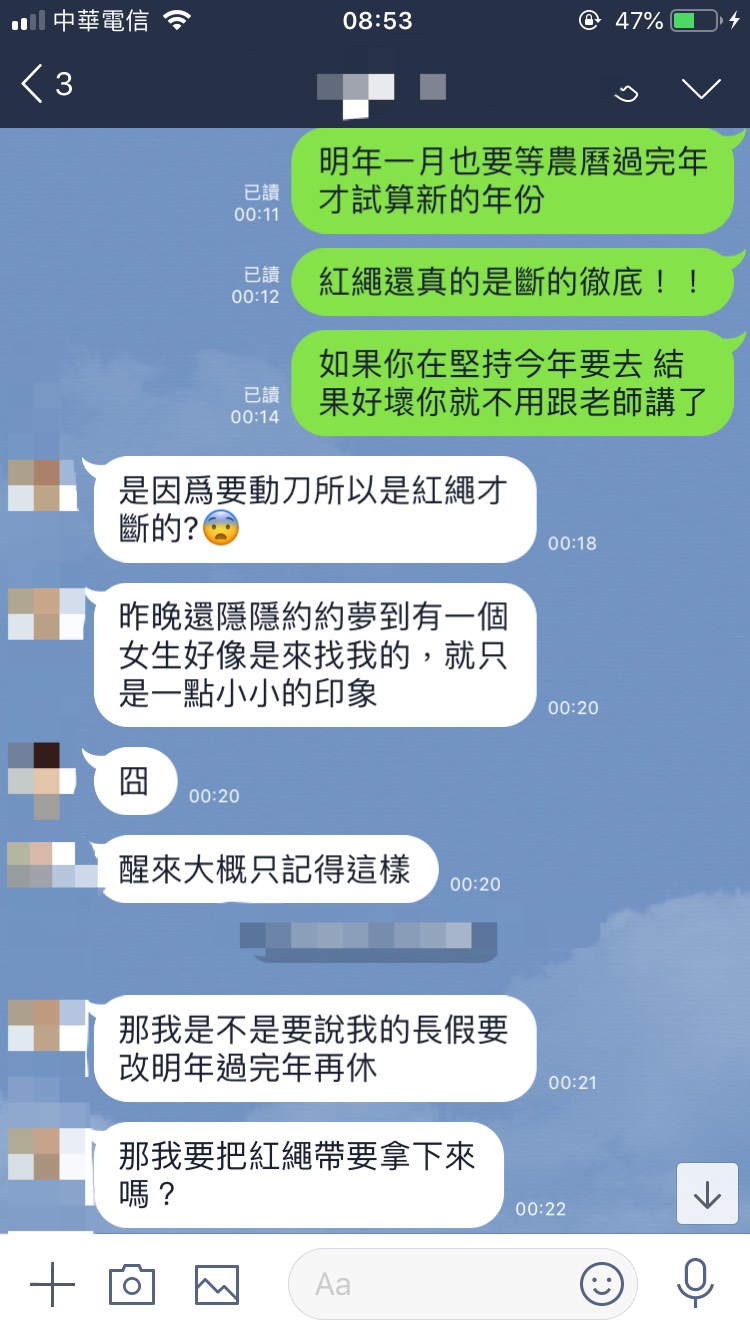Record a voice message with microphone
The image size is (750, 1334).
click(694, 1284)
